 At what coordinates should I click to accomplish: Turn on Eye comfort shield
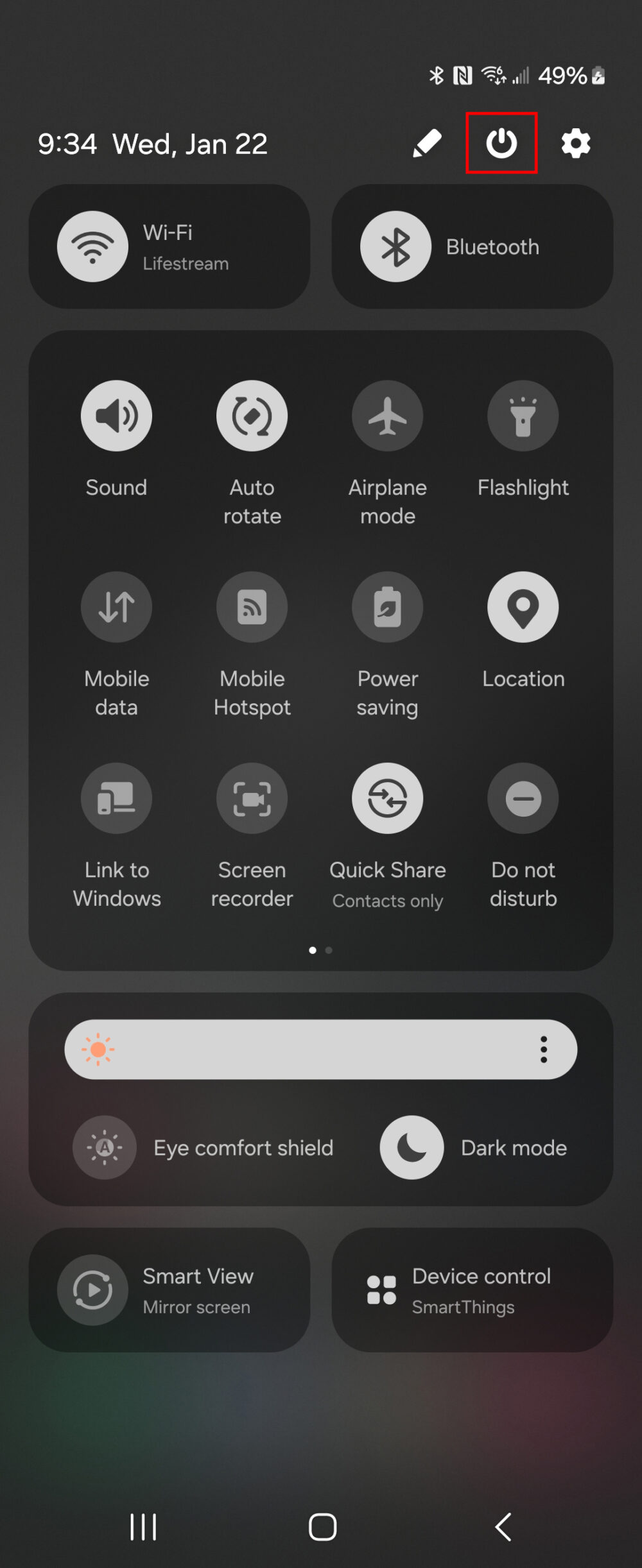click(105, 1147)
